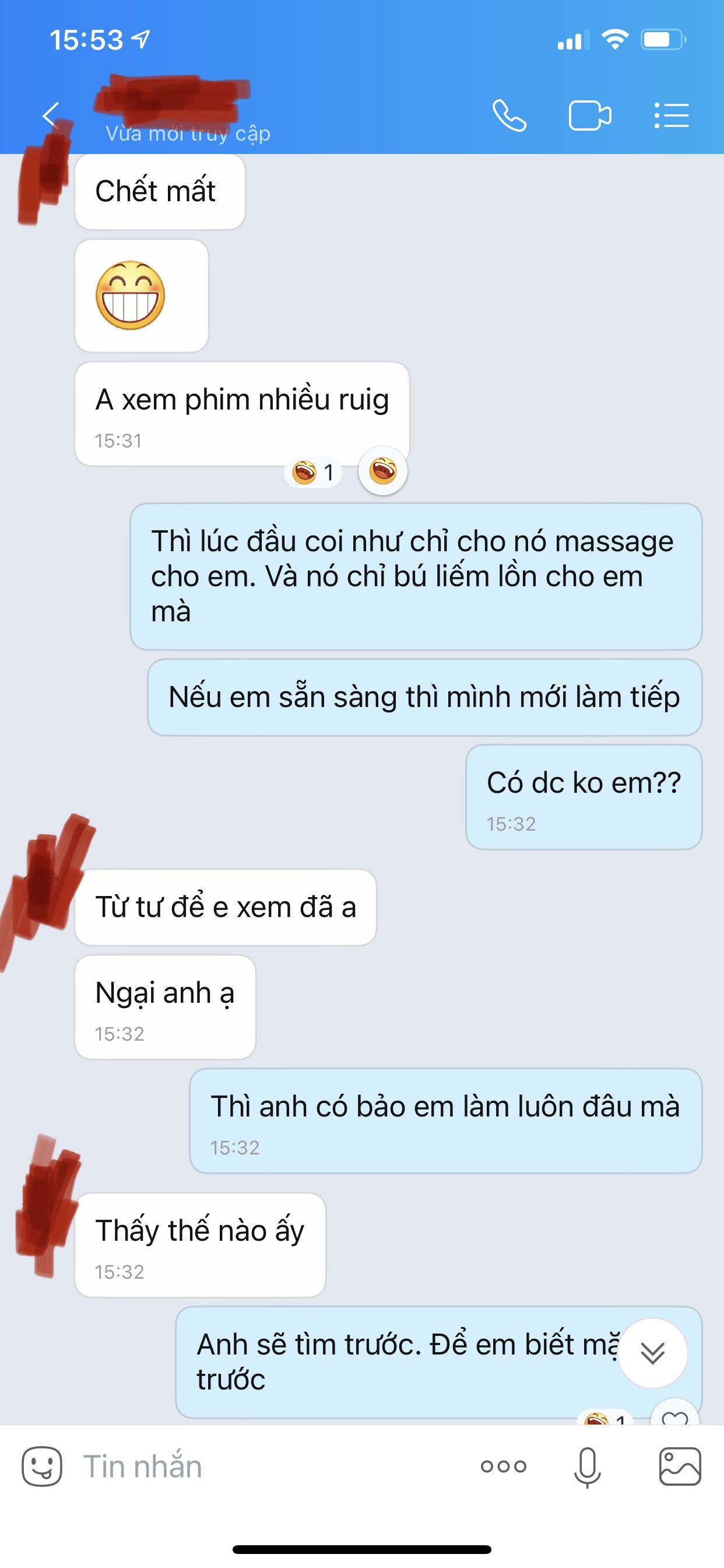The height and width of the screenshot is (1568, 724).
Task: Open the sticker and emoji picker
Action: click(42, 1466)
